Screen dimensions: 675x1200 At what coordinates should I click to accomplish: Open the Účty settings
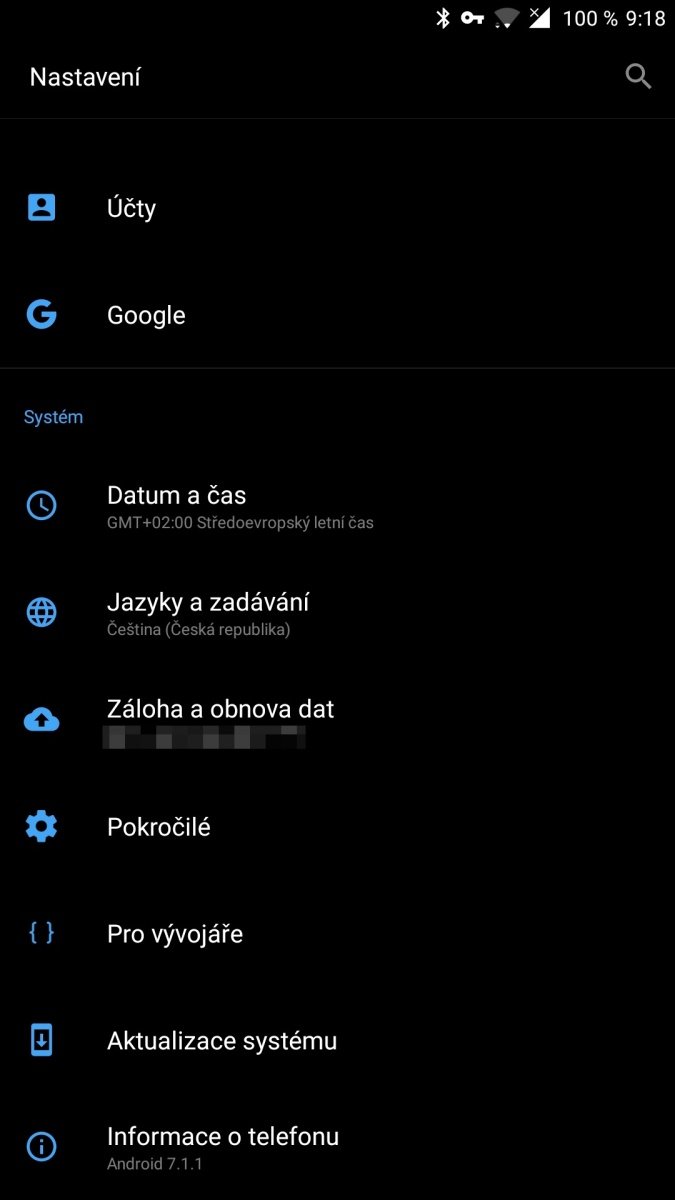pos(132,208)
